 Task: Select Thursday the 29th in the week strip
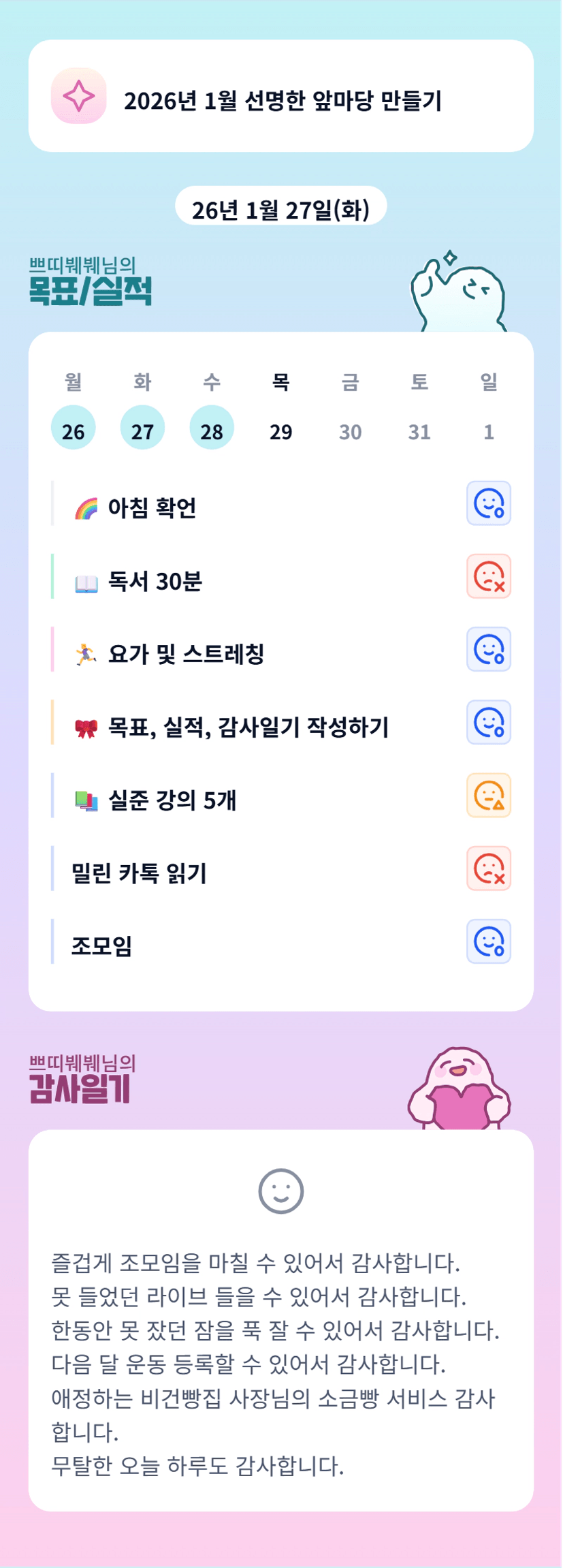(x=281, y=430)
